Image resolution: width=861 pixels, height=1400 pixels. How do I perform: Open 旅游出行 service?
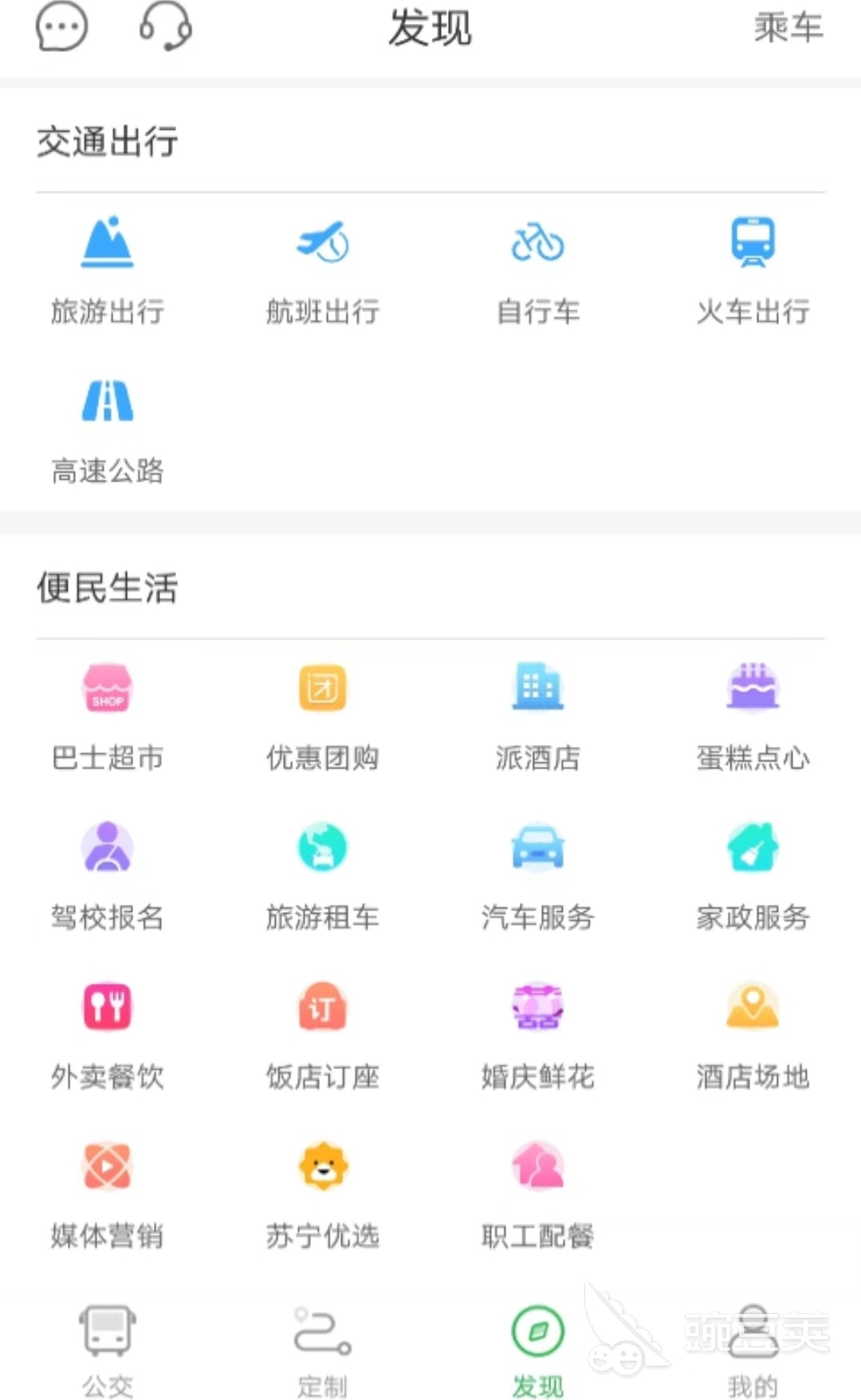tap(108, 271)
